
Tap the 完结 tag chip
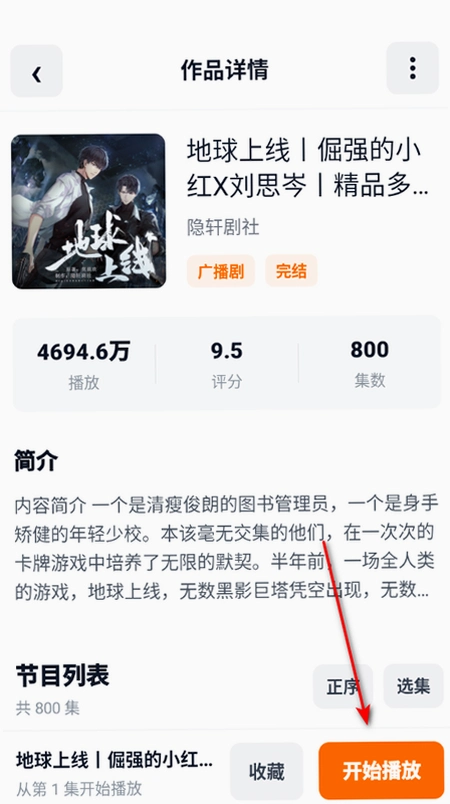[x=291, y=271]
